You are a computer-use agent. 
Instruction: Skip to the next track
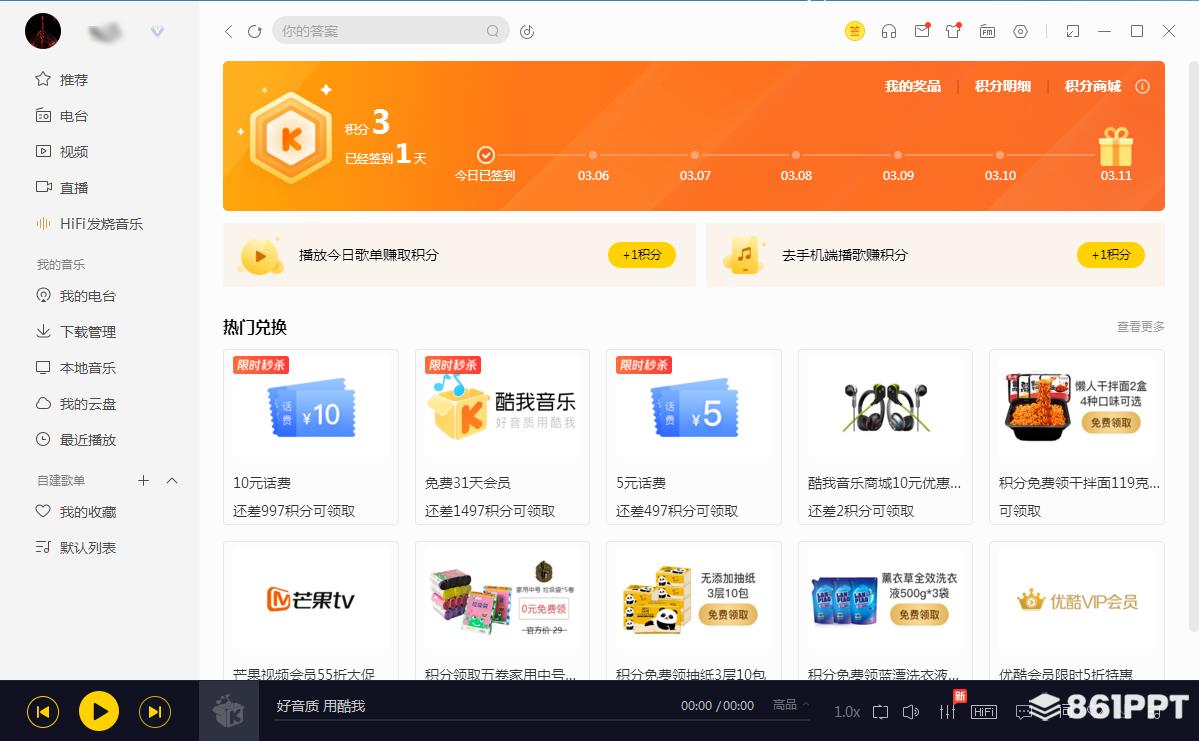coord(154,712)
